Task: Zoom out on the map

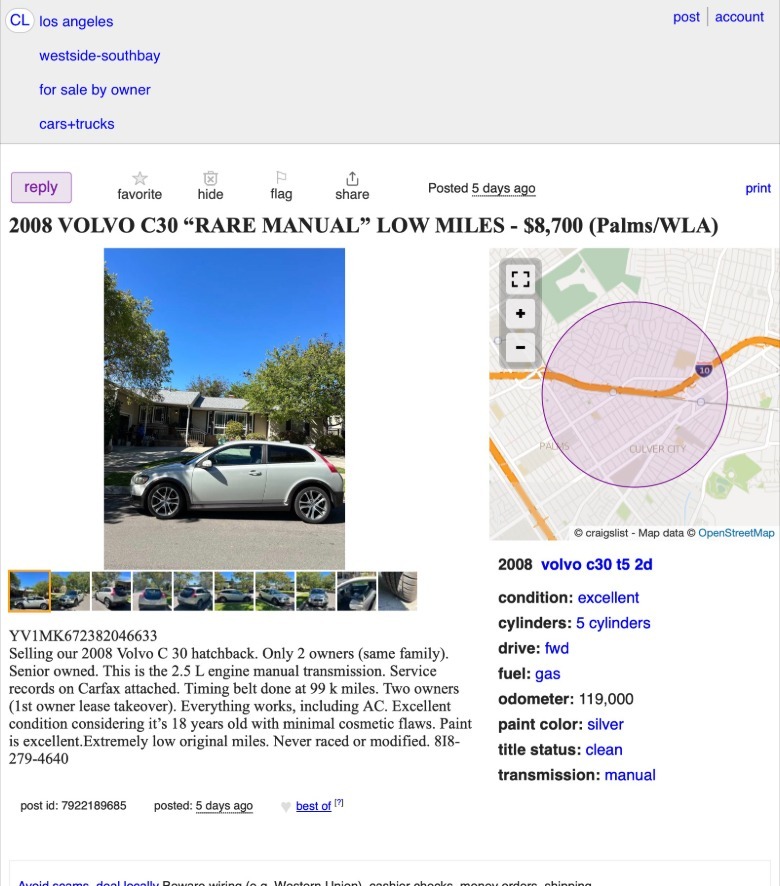Action: [520, 348]
